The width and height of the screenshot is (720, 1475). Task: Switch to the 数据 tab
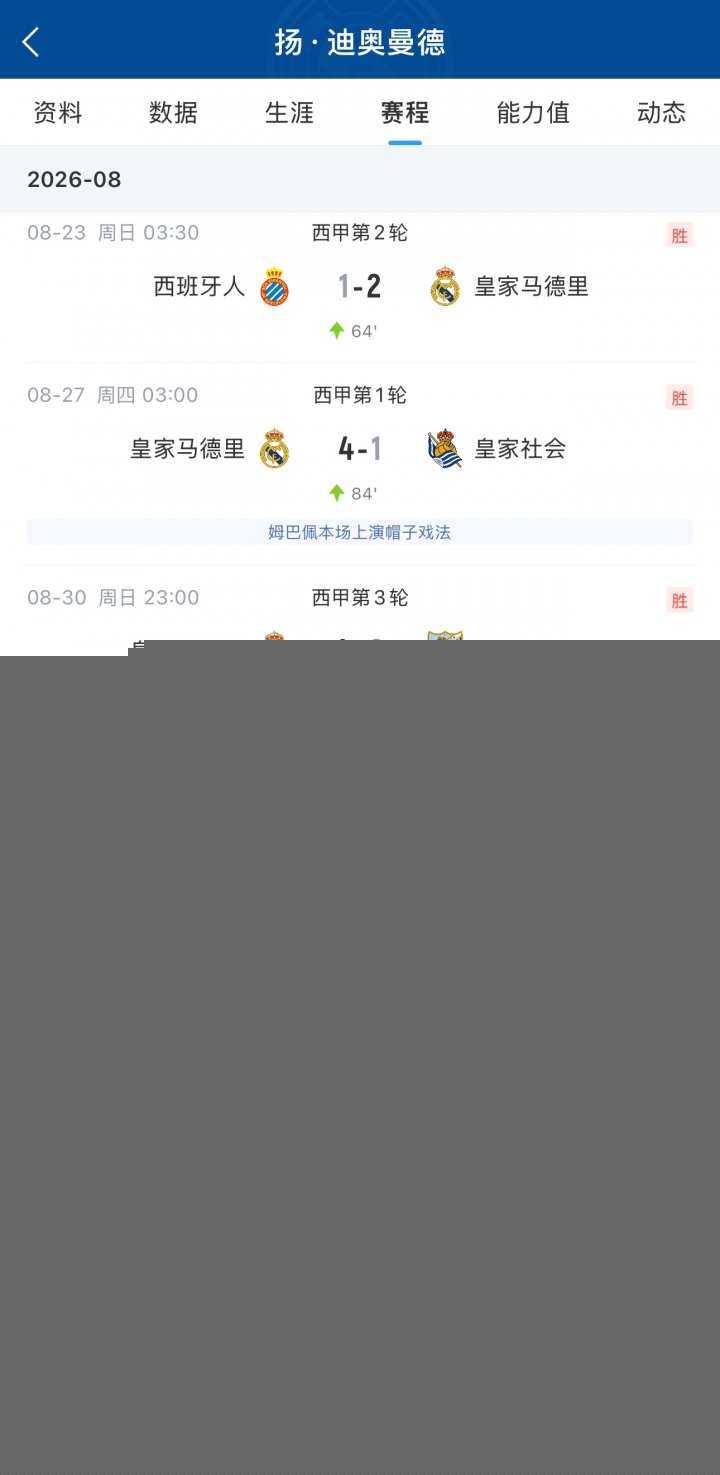[174, 112]
